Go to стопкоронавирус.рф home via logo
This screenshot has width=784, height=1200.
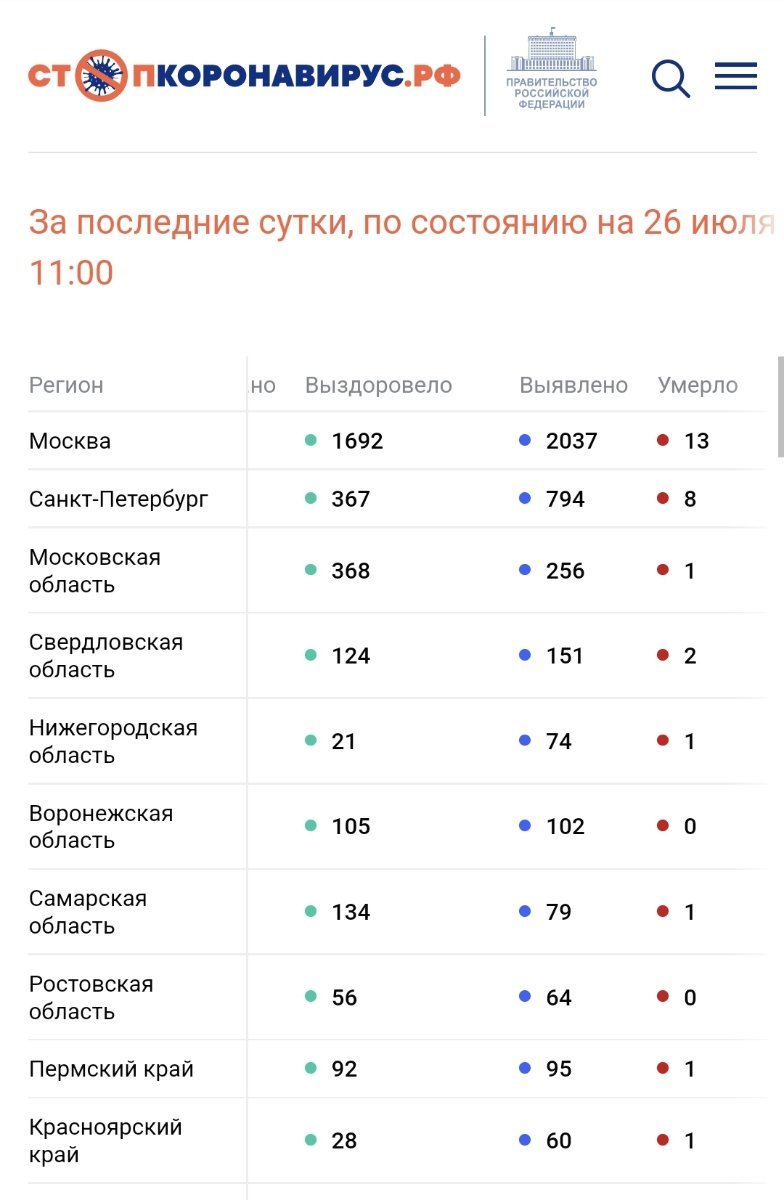[244, 76]
